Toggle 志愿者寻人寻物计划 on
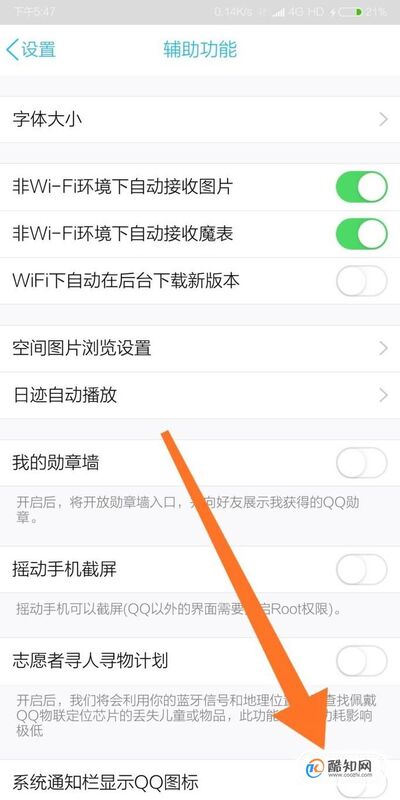The width and height of the screenshot is (400, 800). [x=362, y=661]
